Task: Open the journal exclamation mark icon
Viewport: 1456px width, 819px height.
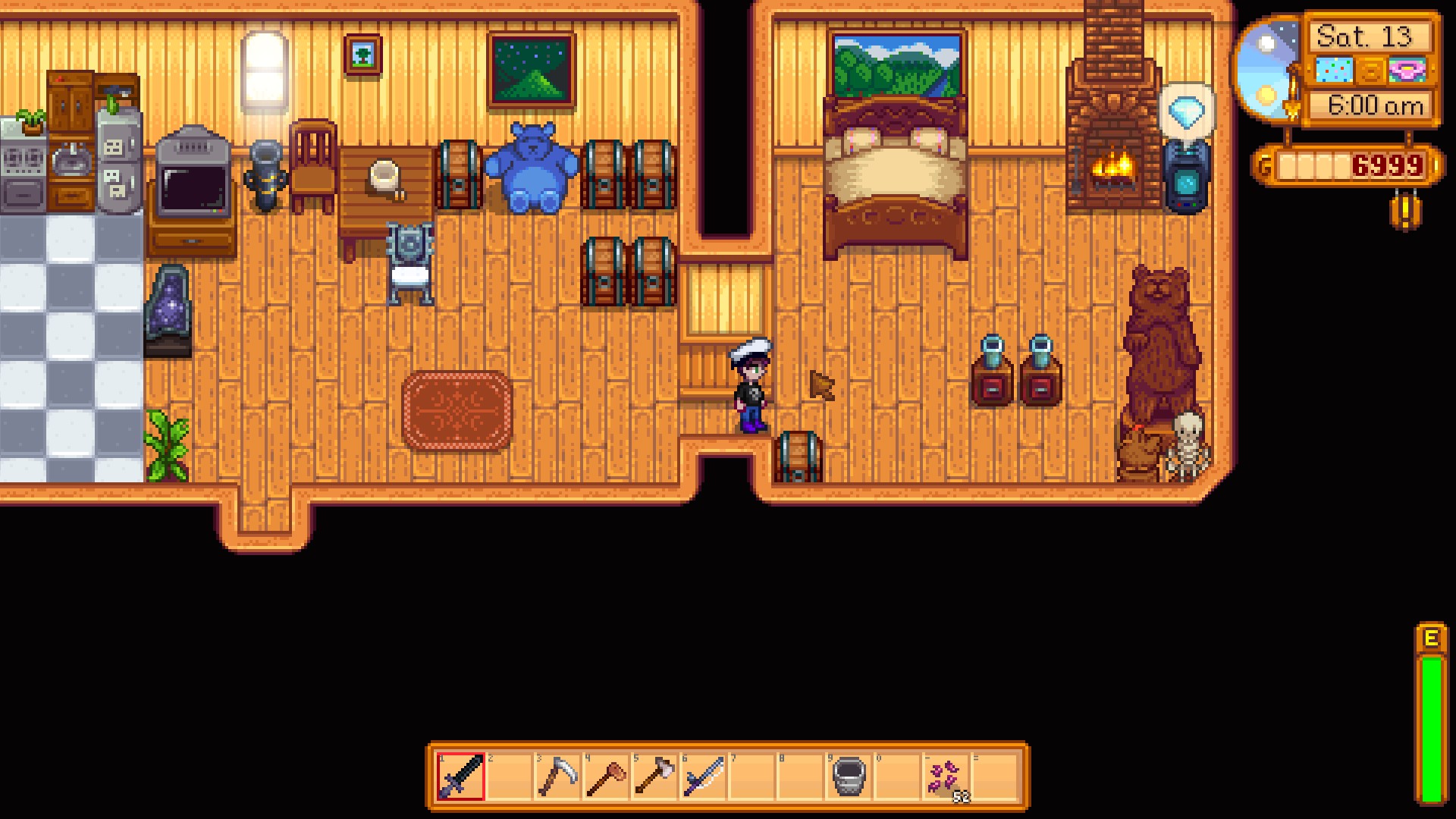Action: 1404,211
